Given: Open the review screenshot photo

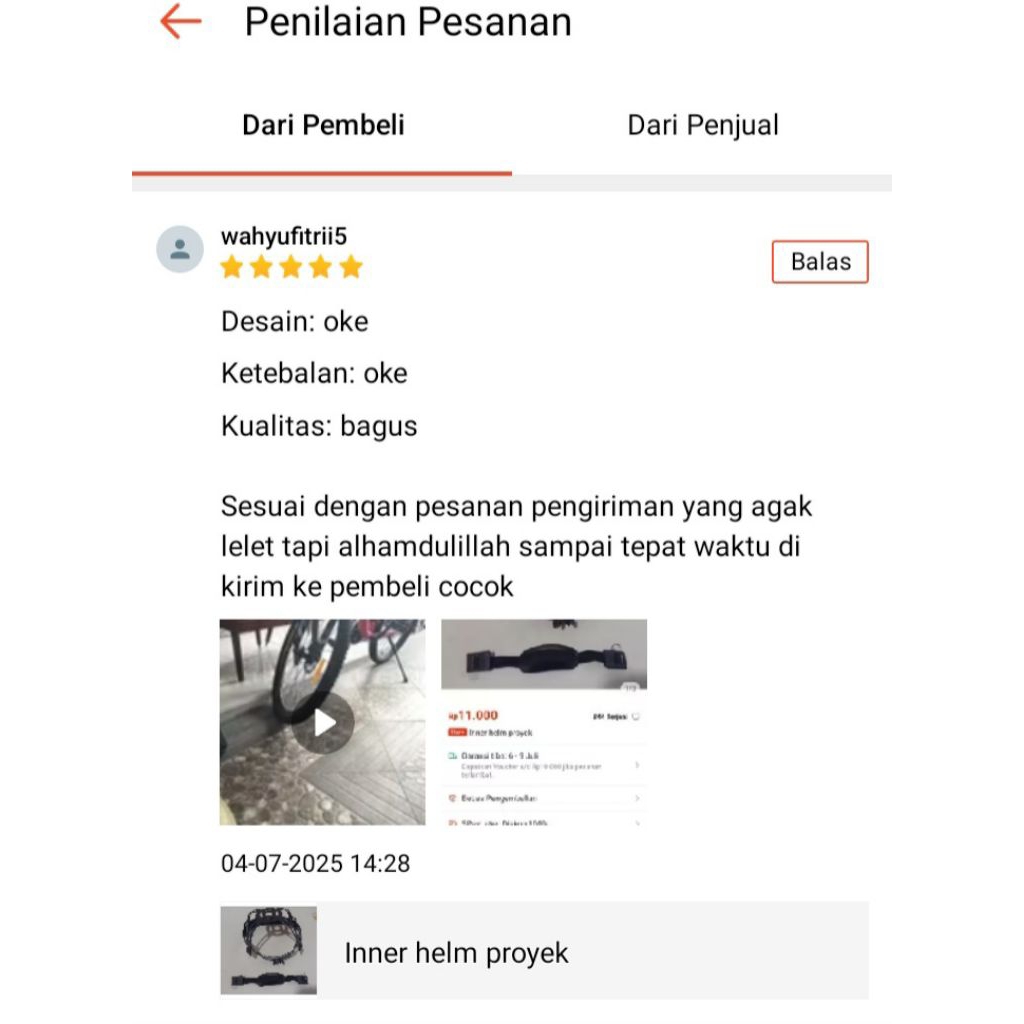Looking at the screenshot, I should coord(544,722).
